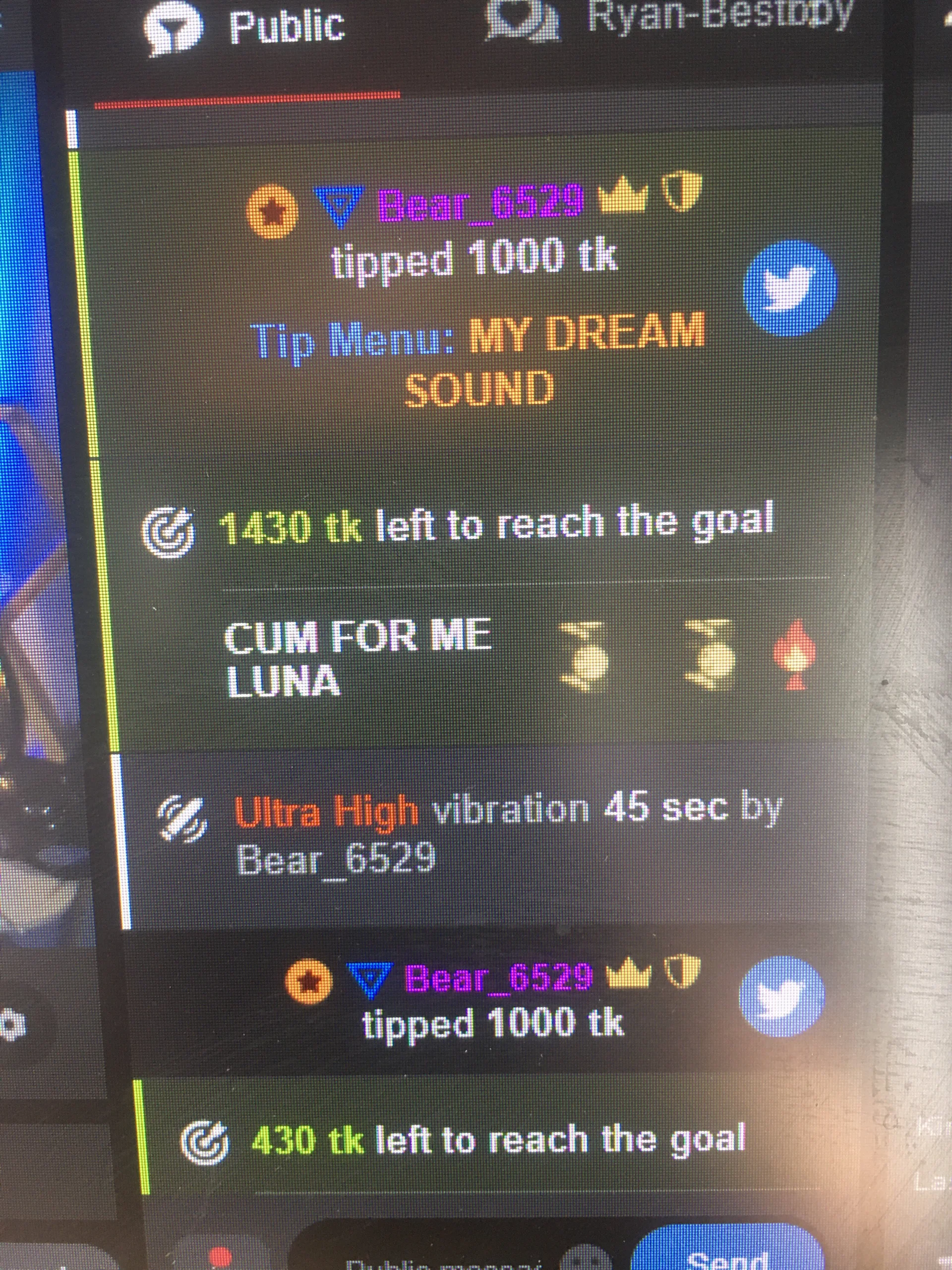Share the MY DREAM SOUND tip on Twitter
Viewport: 952px width, 1270px height.
[x=789, y=288]
